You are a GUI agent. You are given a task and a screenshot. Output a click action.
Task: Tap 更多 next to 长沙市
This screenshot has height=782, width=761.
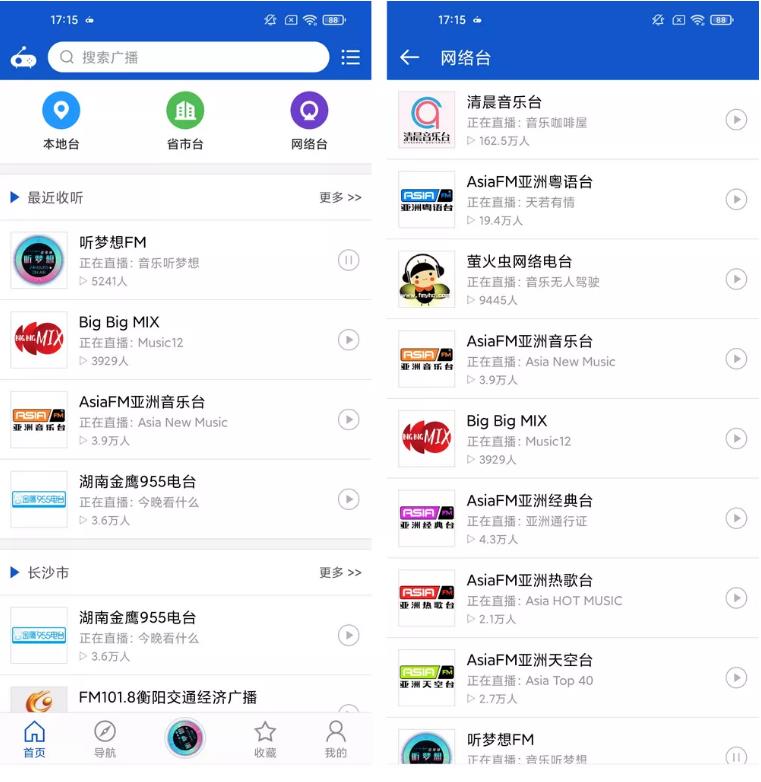click(340, 572)
